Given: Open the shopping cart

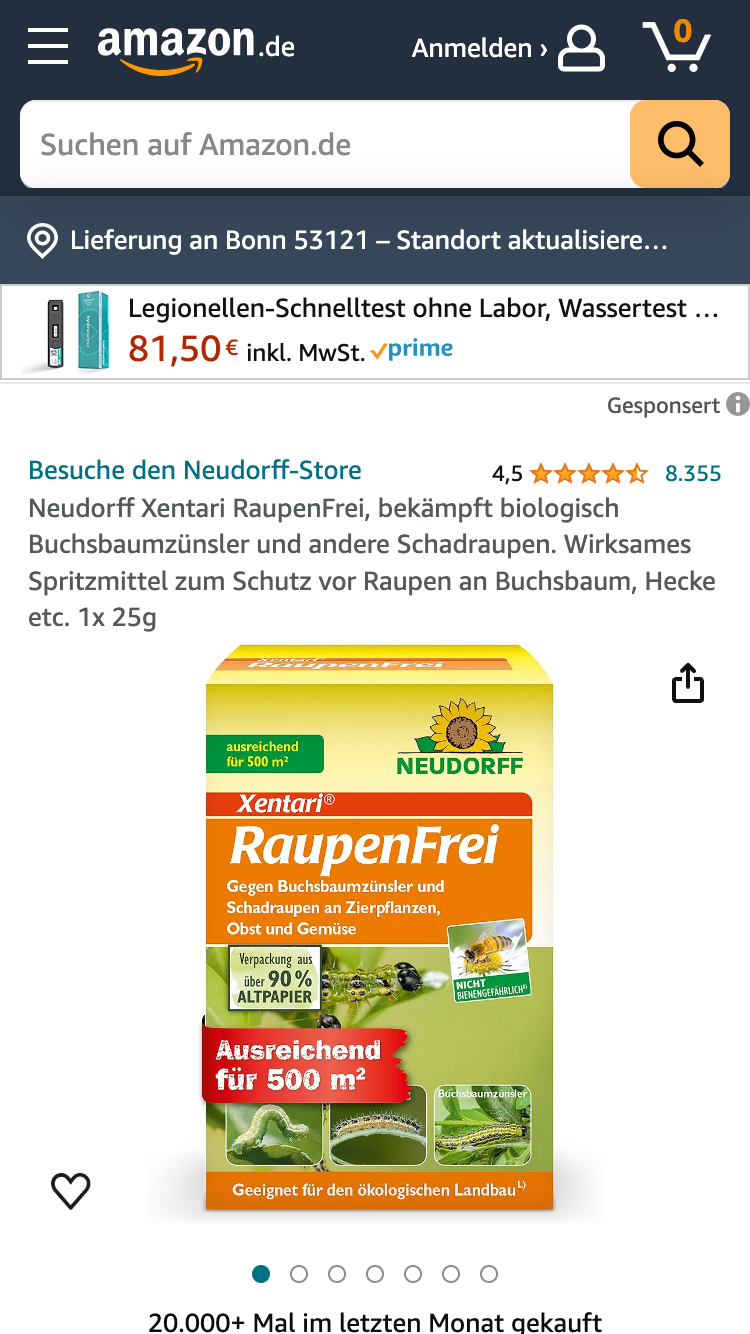Looking at the screenshot, I should pyautogui.click(x=677, y=46).
